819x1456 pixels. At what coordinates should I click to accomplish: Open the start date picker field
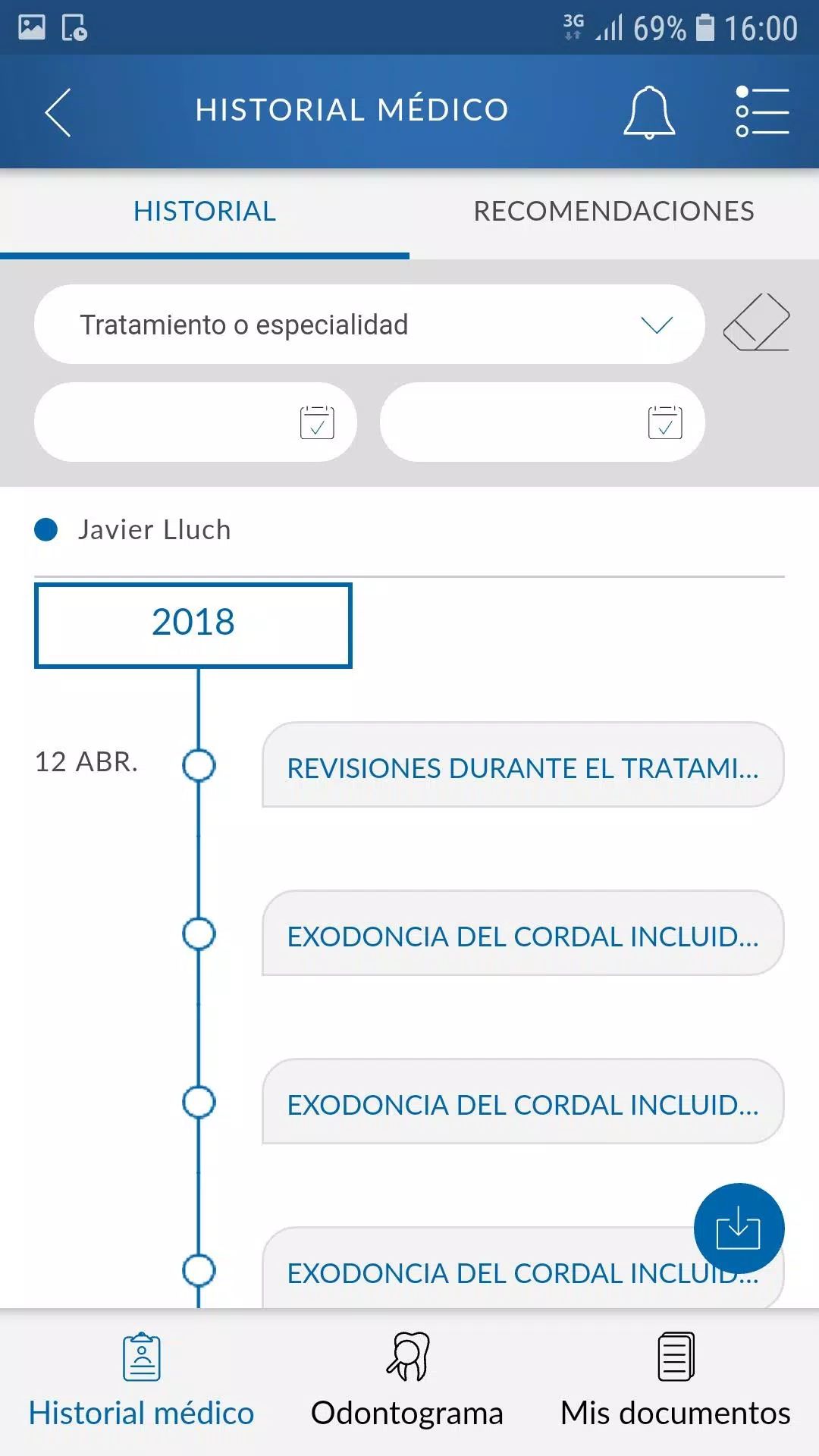click(x=196, y=422)
